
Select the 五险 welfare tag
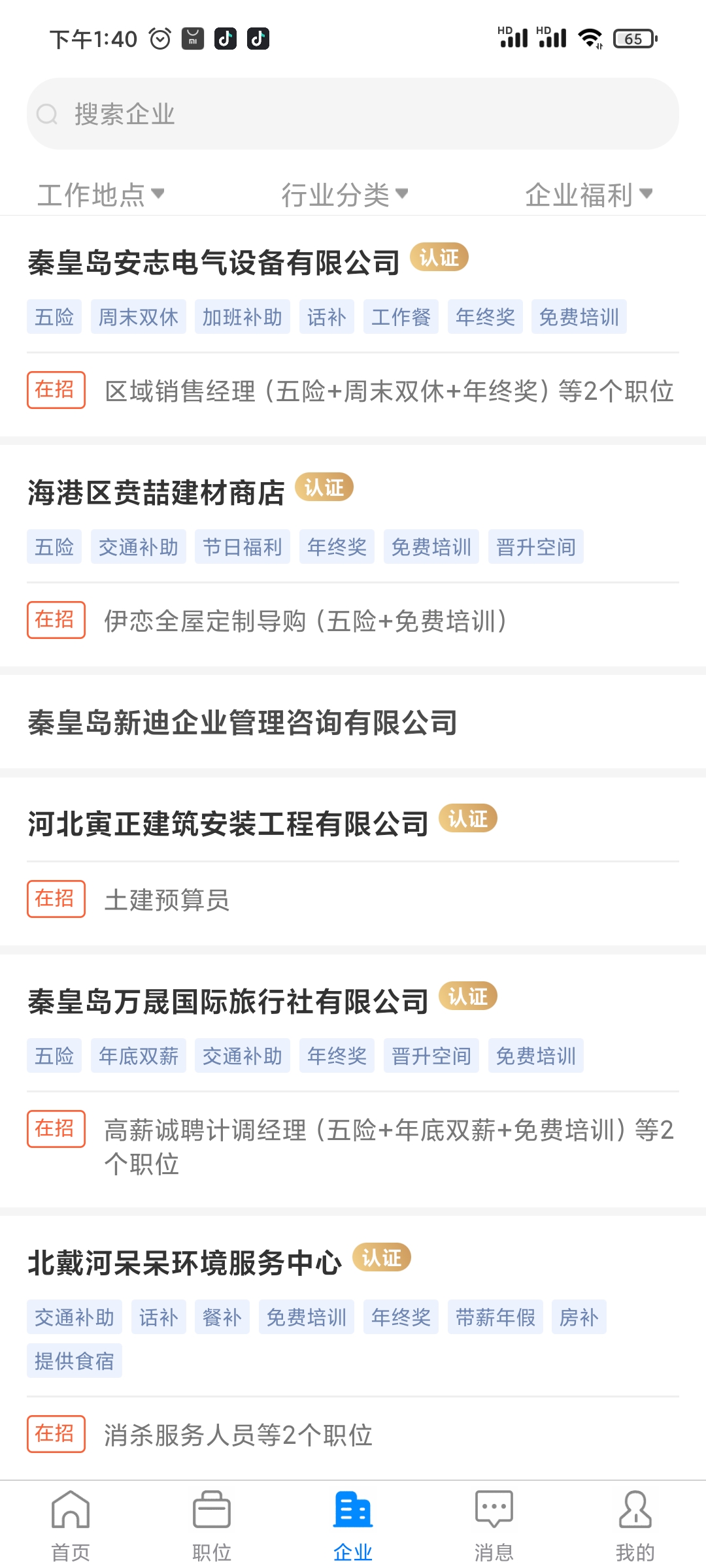click(54, 316)
